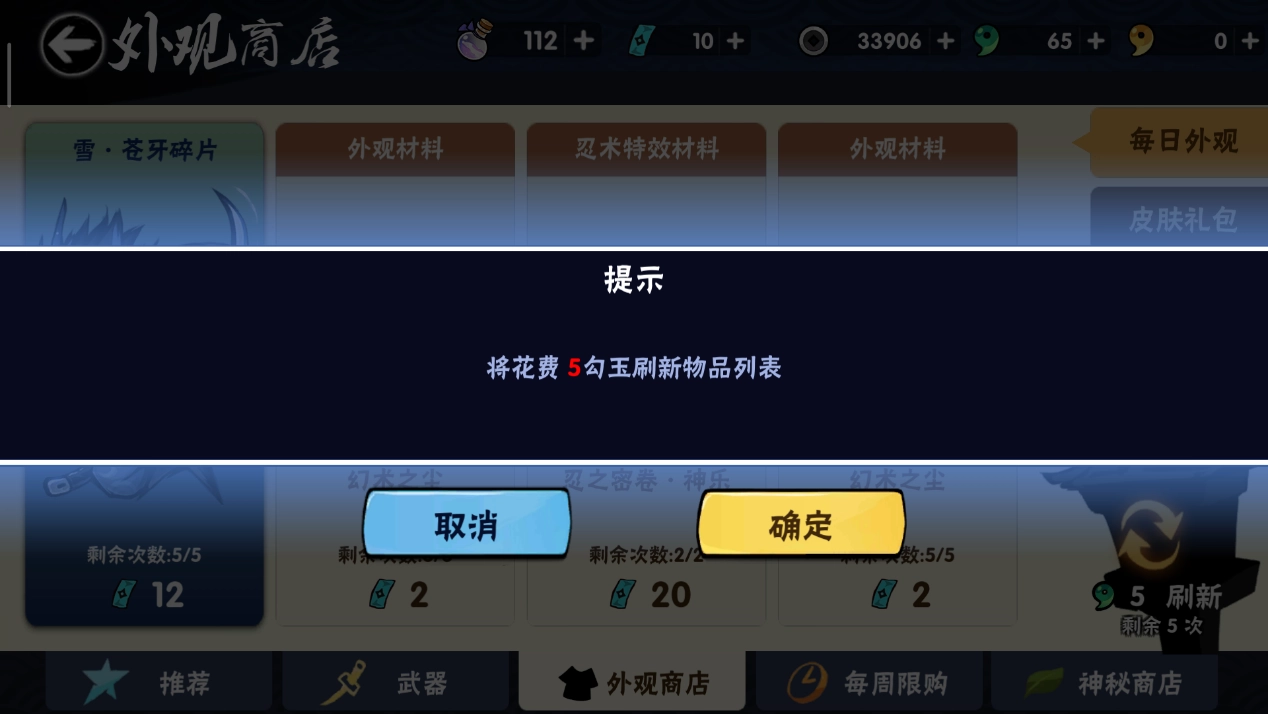Select the 每日外观 side tab
Viewport: 1268px width, 714px height.
coord(1182,142)
